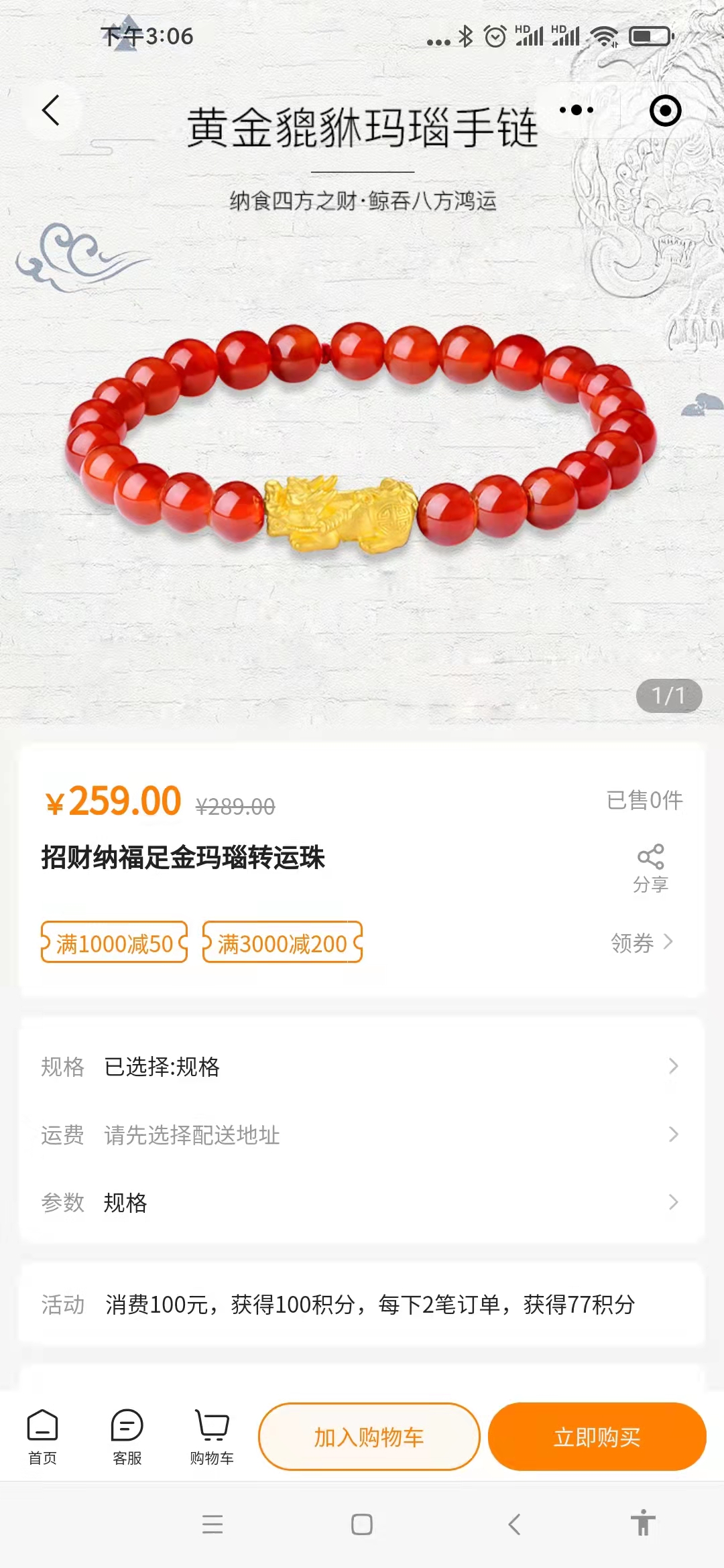
Task: Close the mini program via the circle icon
Action: (665, 111)
